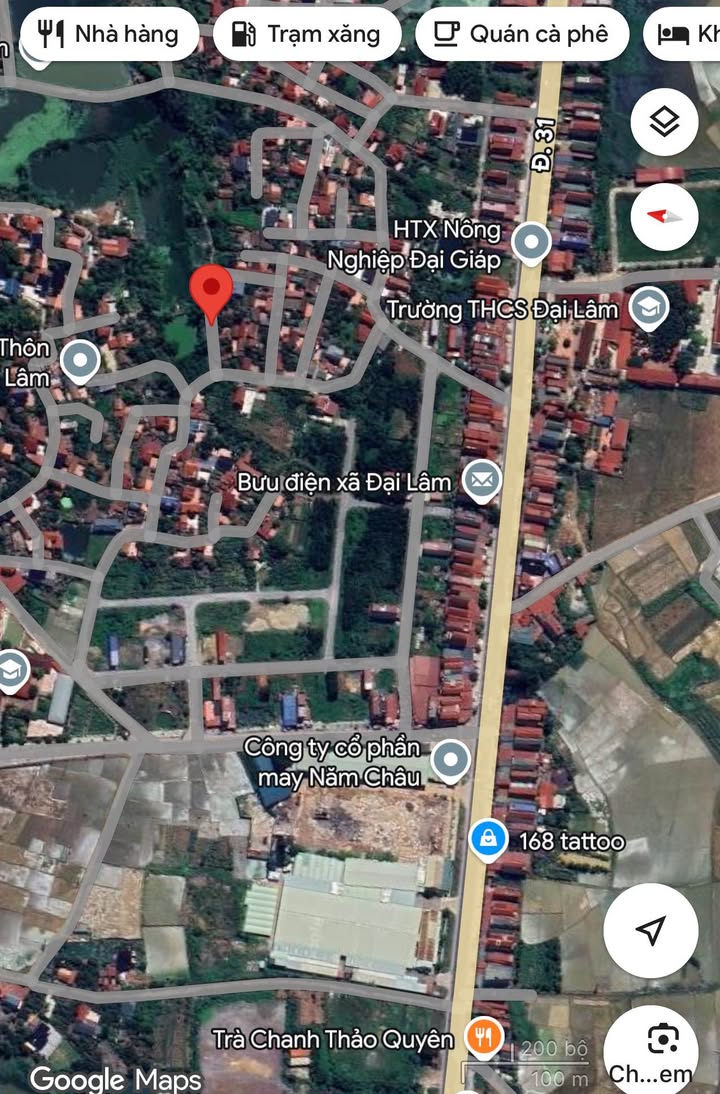This screenshot has width=720, height=1094.
Task: Open HTX Nông Nghiệp Đại Giáp marker
Action: click(x=531, y=242)
